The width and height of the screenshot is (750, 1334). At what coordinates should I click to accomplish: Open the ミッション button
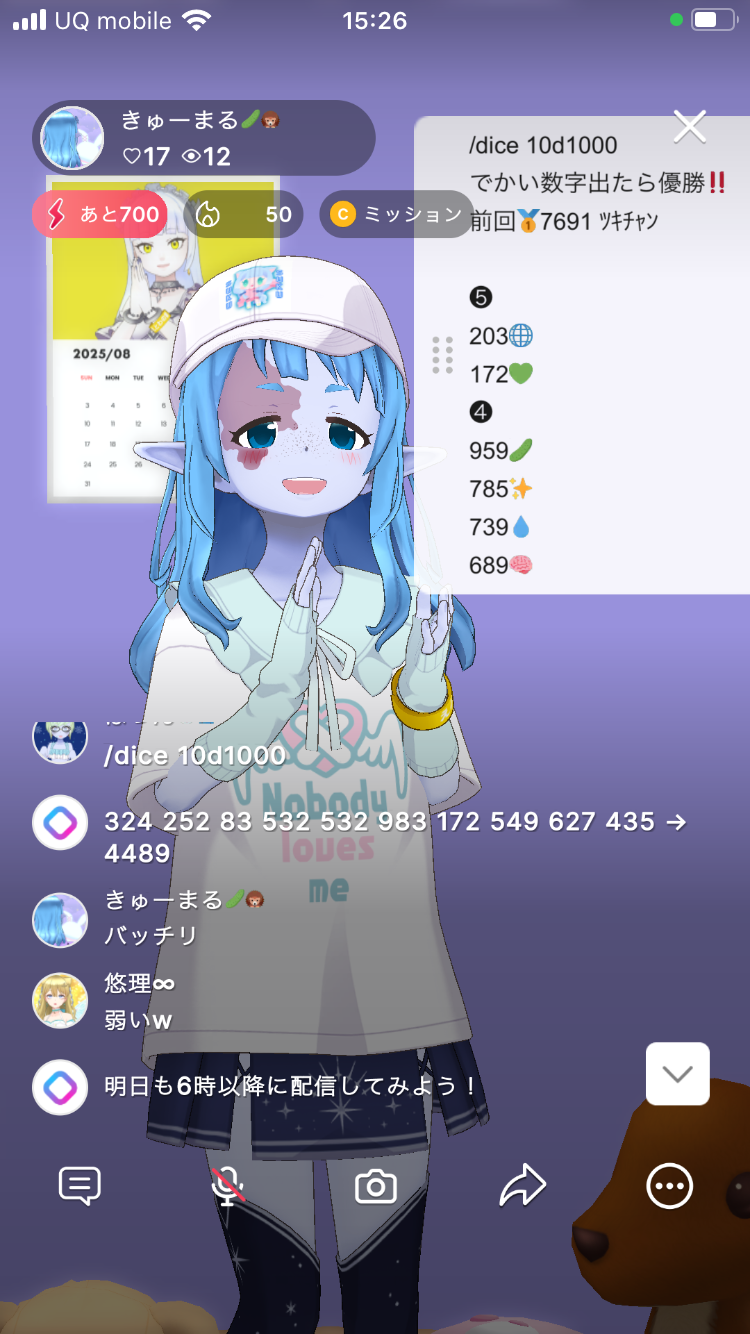pos(397,214)
